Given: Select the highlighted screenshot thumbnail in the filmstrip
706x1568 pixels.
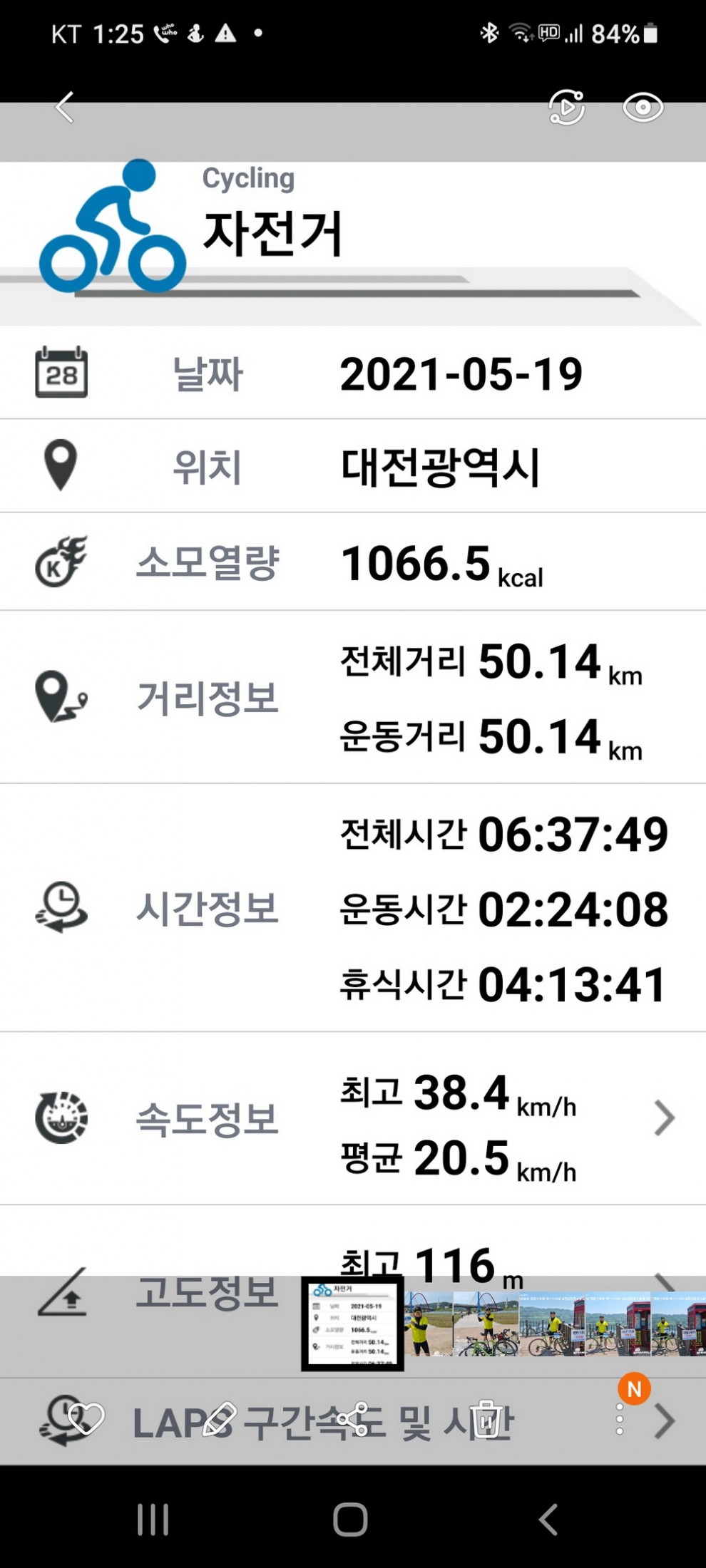Looking at the screenshot, I should pyautogui.click(x=352, y=1324).
